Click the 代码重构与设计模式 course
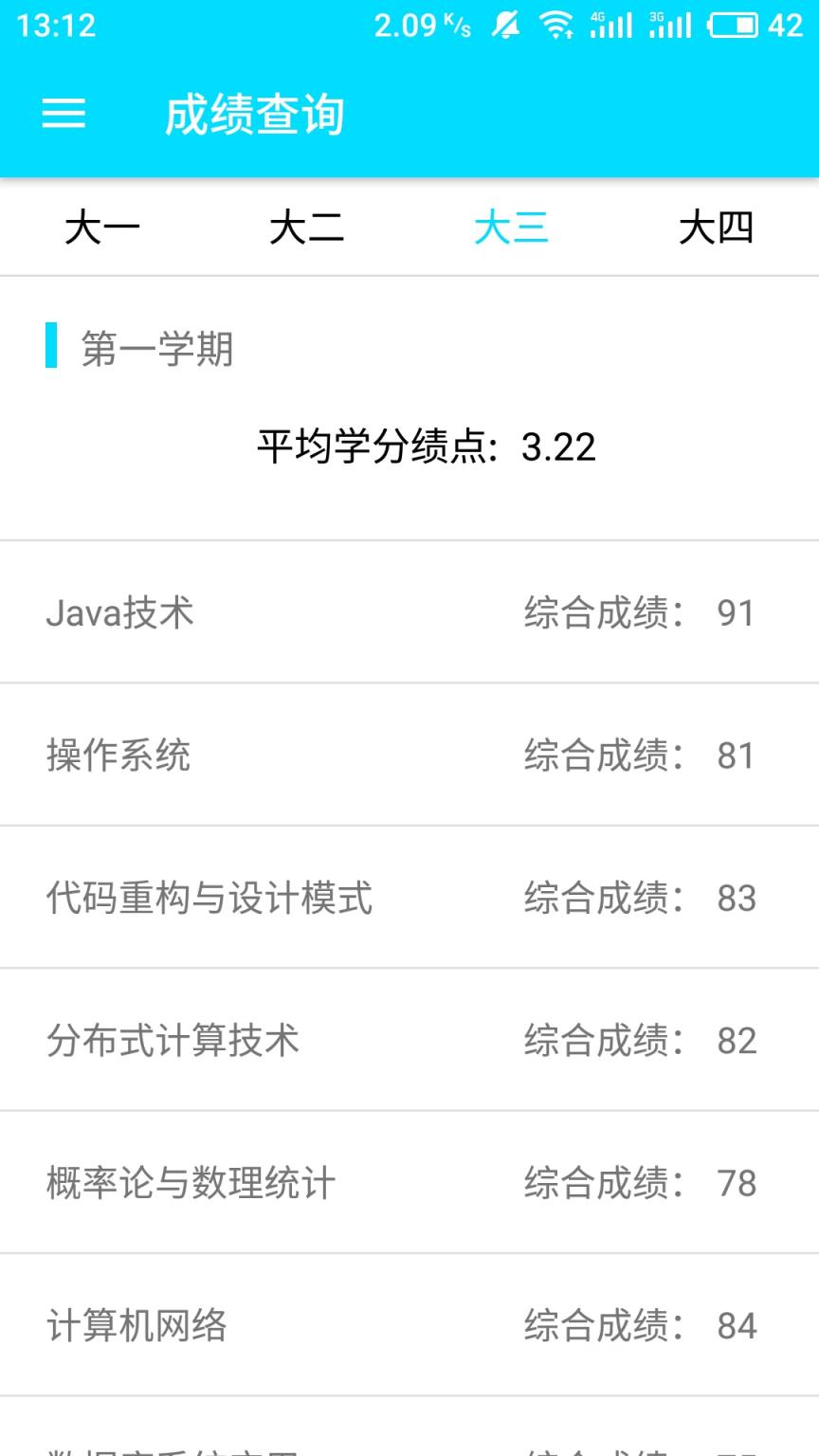The image size is (819, 1456). click(x=409, y=898)
